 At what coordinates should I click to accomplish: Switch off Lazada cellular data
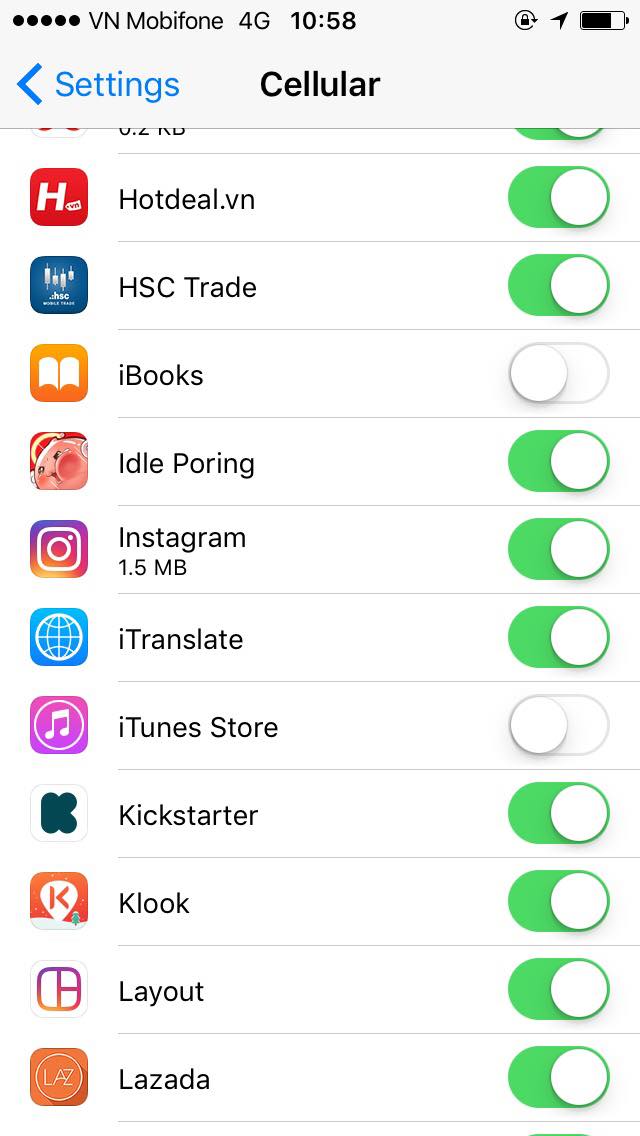coord(558,1078)
